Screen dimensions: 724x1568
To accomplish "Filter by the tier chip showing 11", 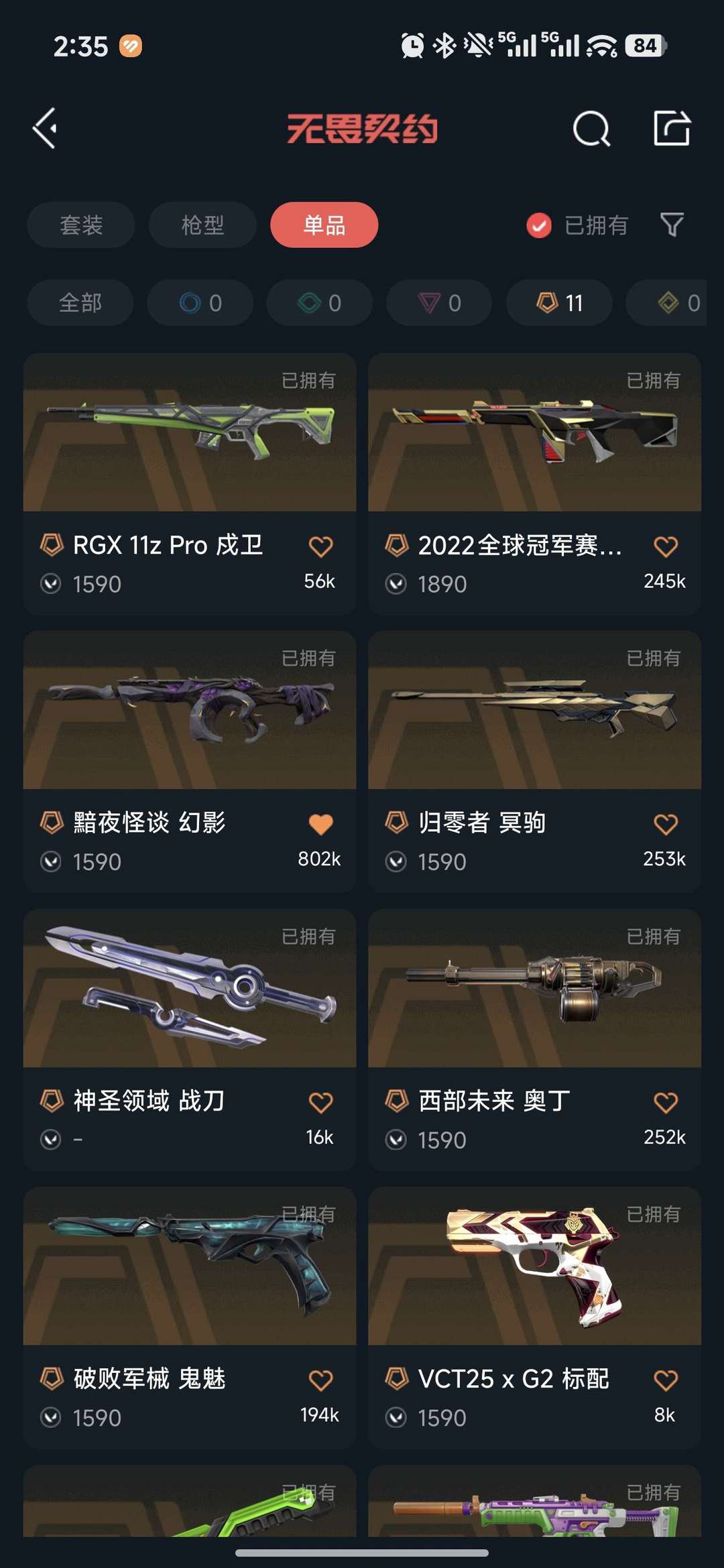I will click(x=559, y=303).
